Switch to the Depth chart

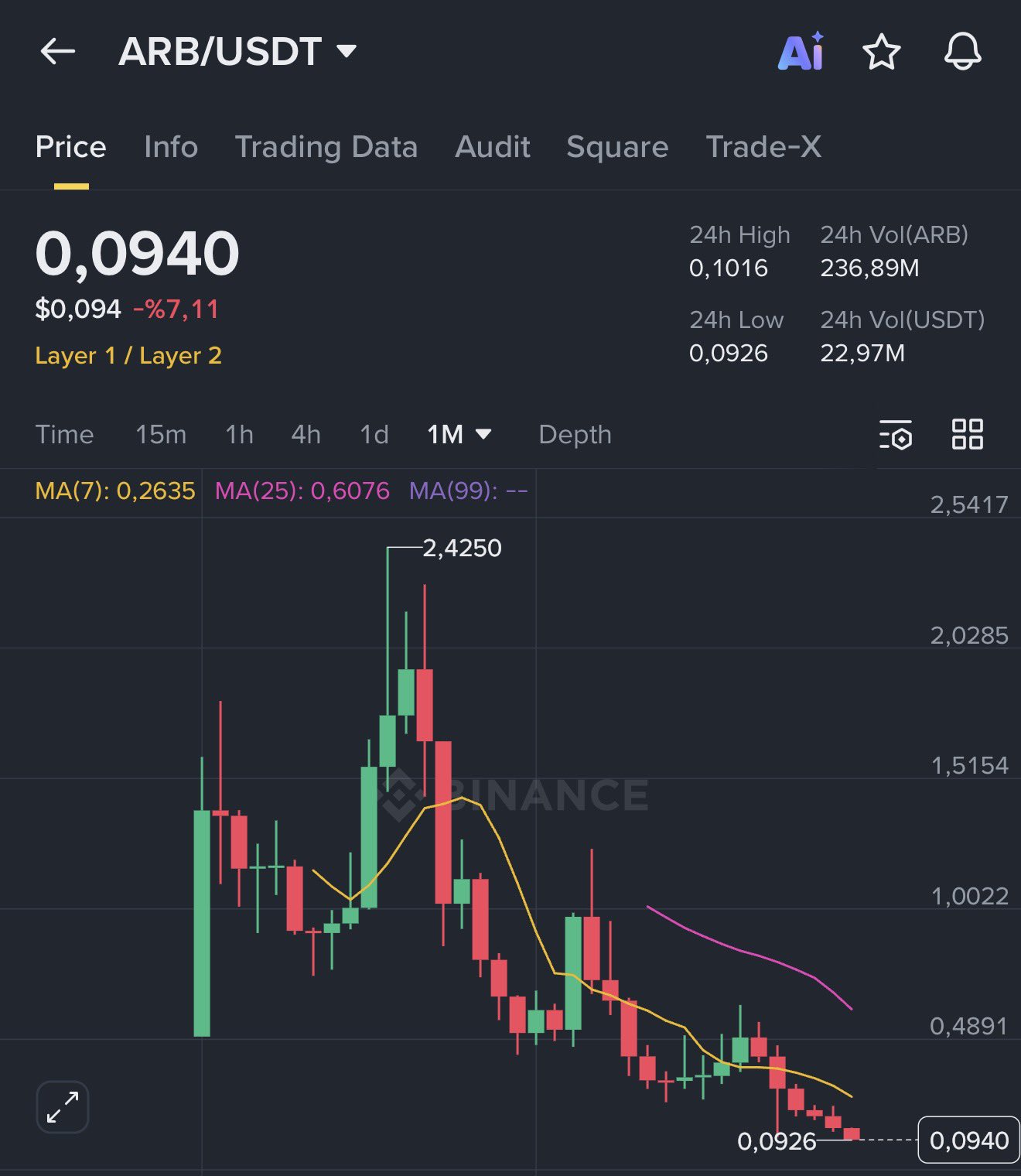(575, 435)
